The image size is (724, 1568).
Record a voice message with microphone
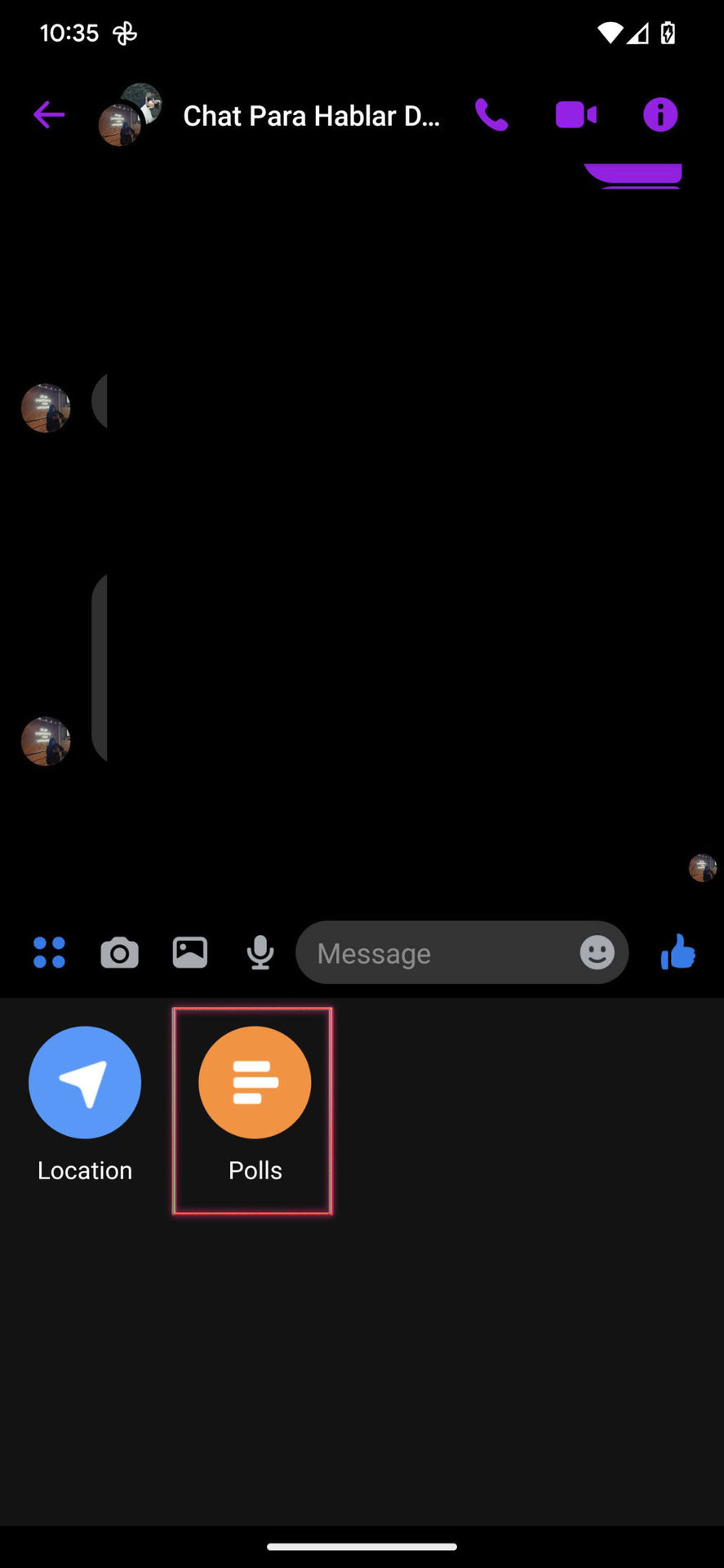pyautogui.click(x=260, y=952)
